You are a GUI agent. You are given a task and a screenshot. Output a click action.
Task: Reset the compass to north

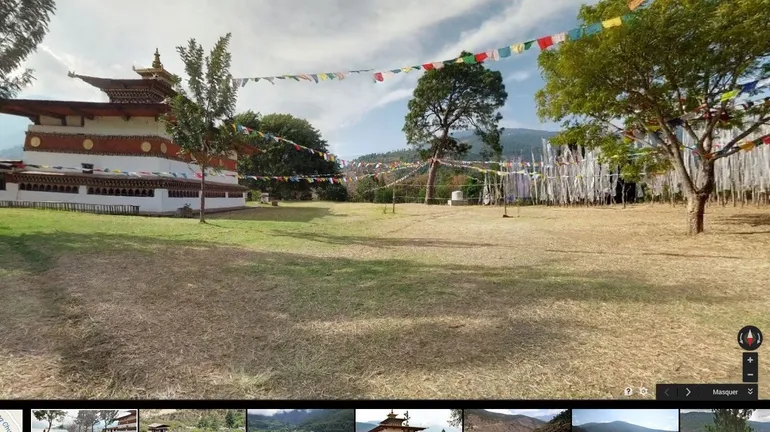pyautogui.click(x=749, y=337)
